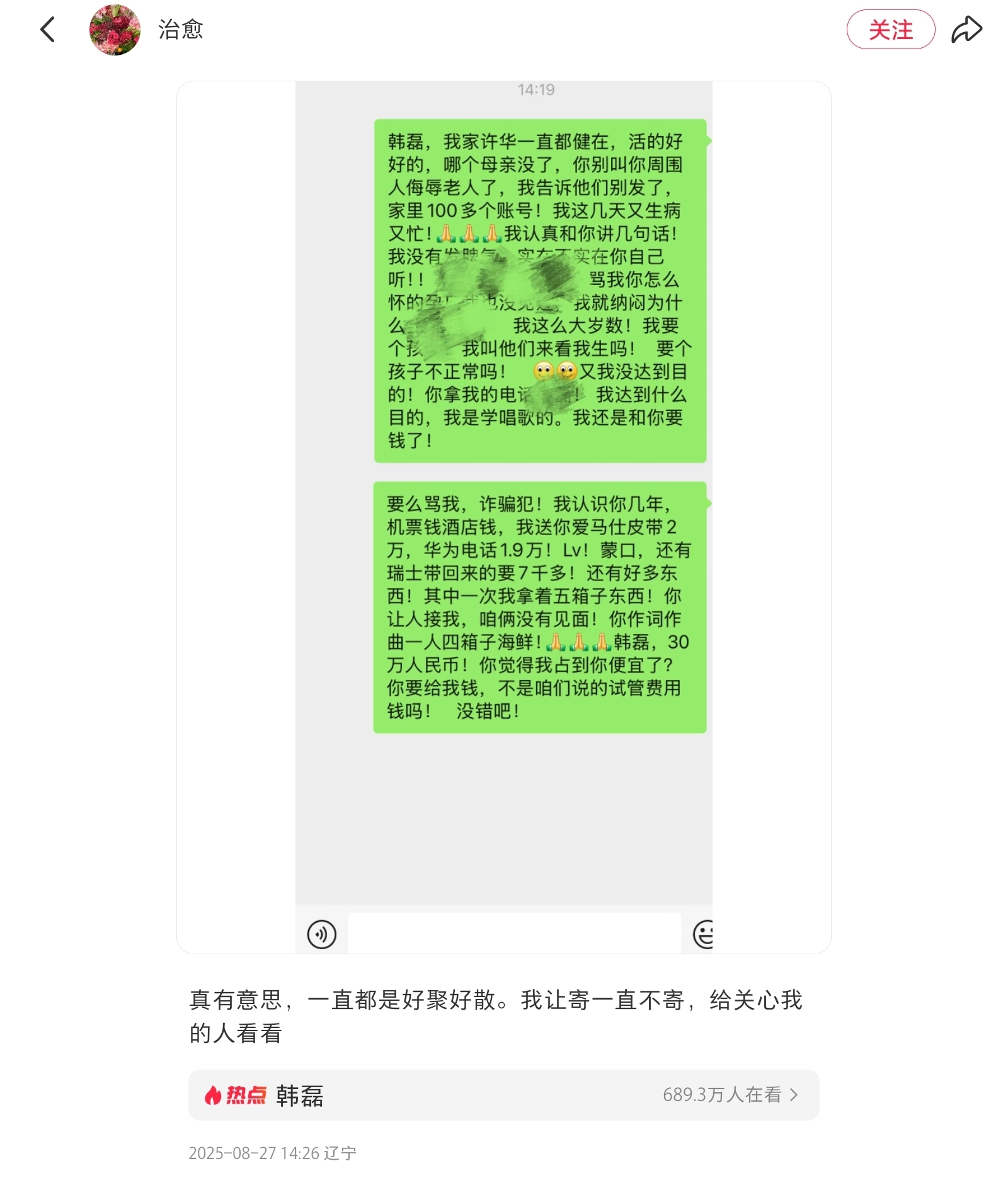
Task: Open 治愈's profile avatar
Action: 115,30
